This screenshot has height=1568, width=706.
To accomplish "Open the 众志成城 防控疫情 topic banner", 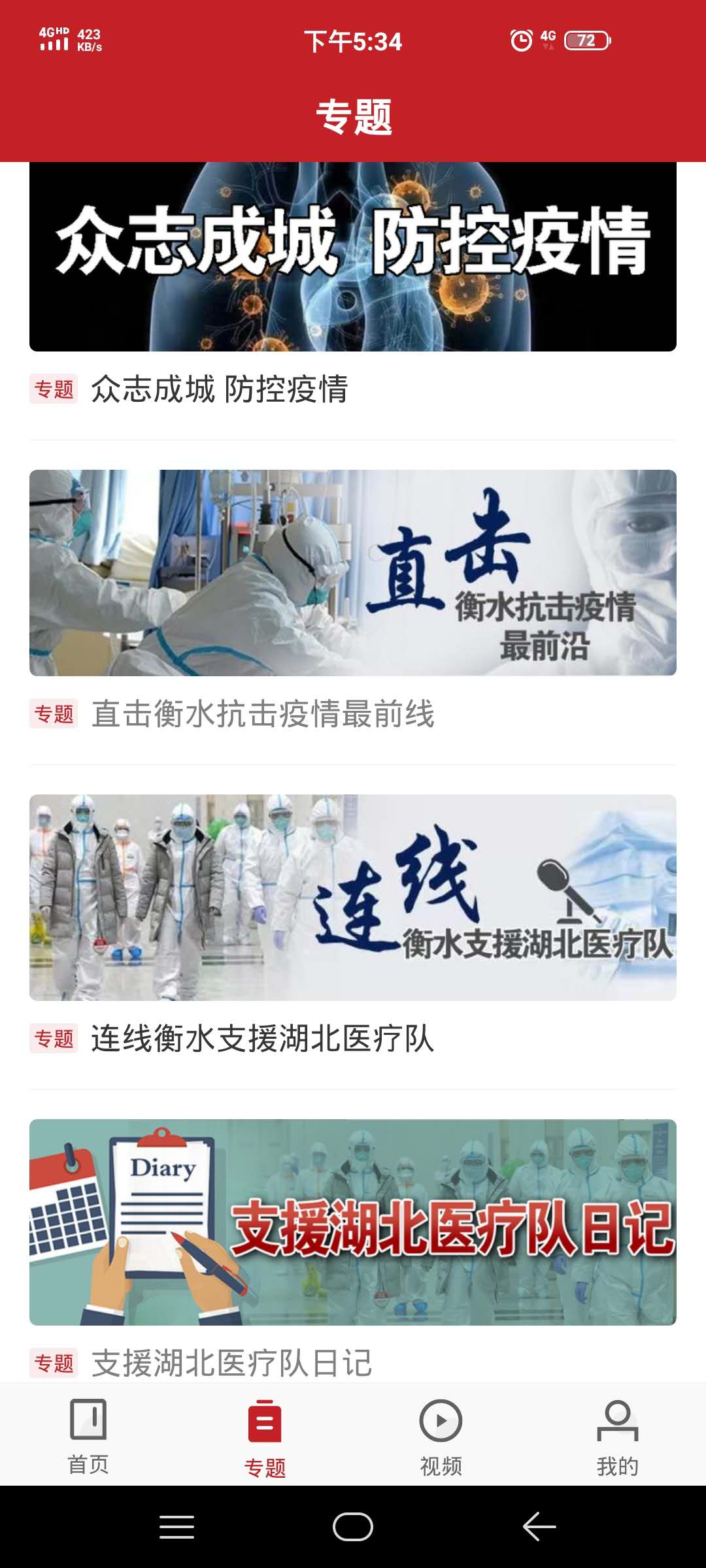I will 353,256.
